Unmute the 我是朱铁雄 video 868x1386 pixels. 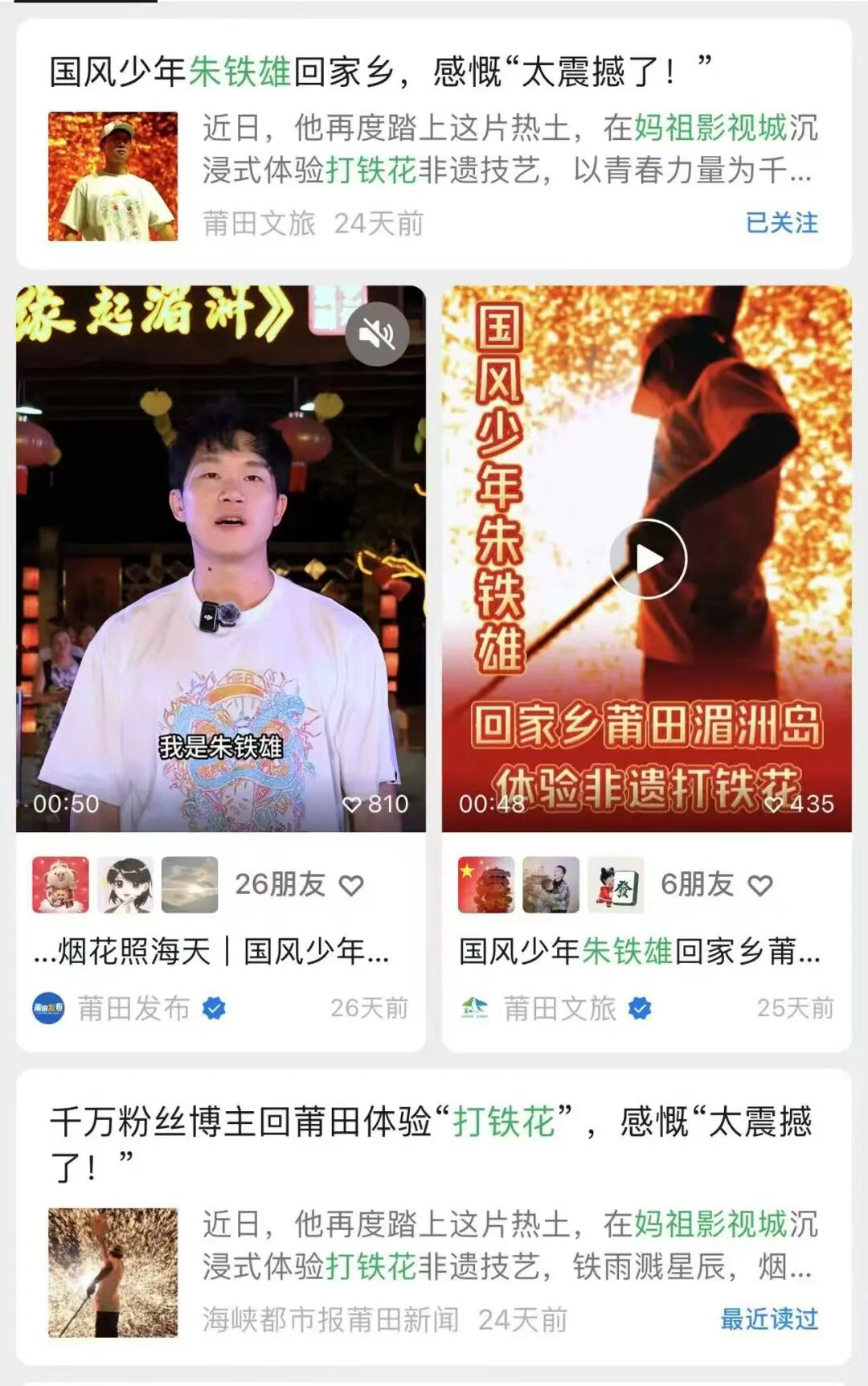coord(377,334)
